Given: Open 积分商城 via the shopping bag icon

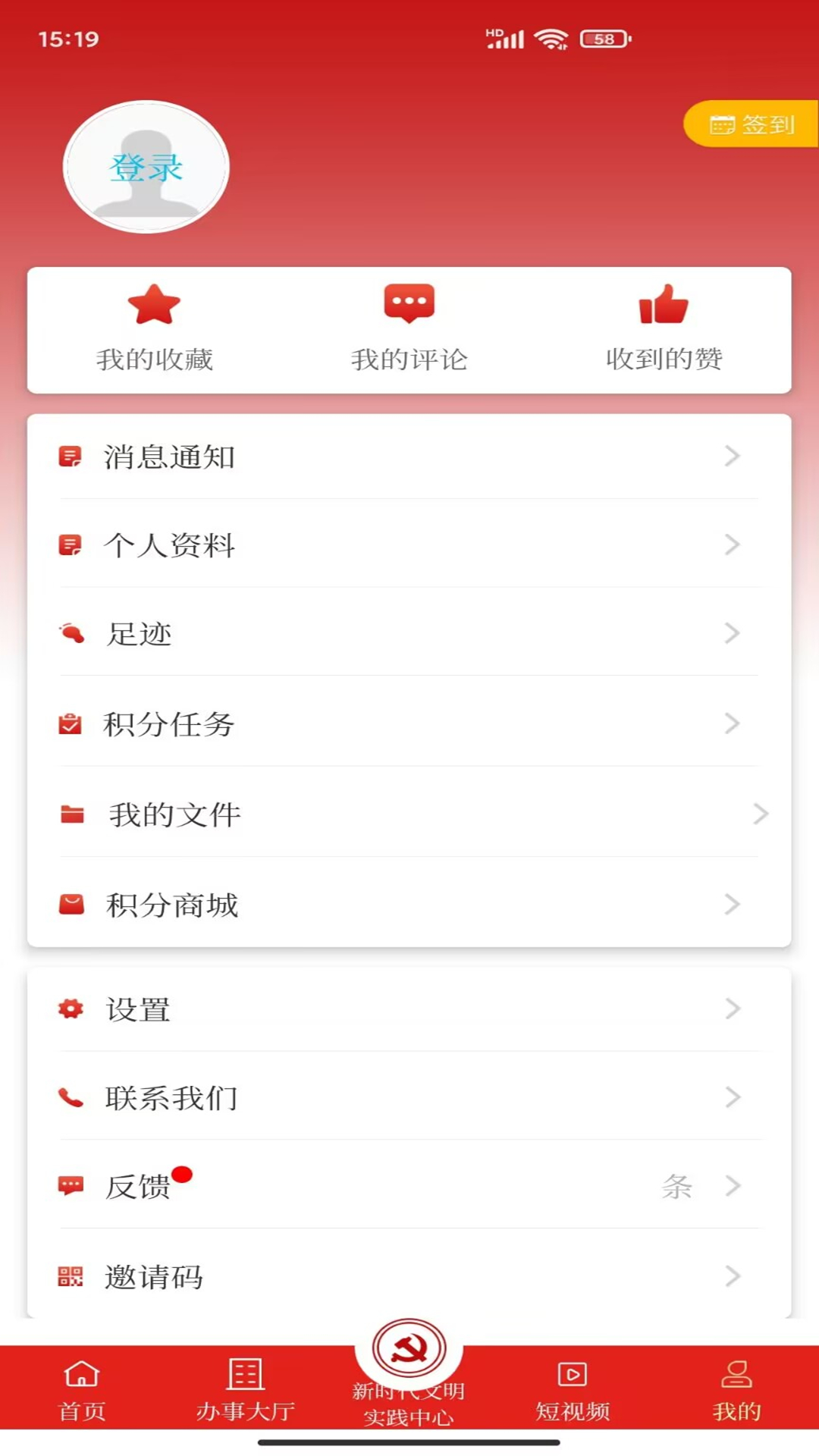Looking at the screenshot, I should tap(70, 904).
